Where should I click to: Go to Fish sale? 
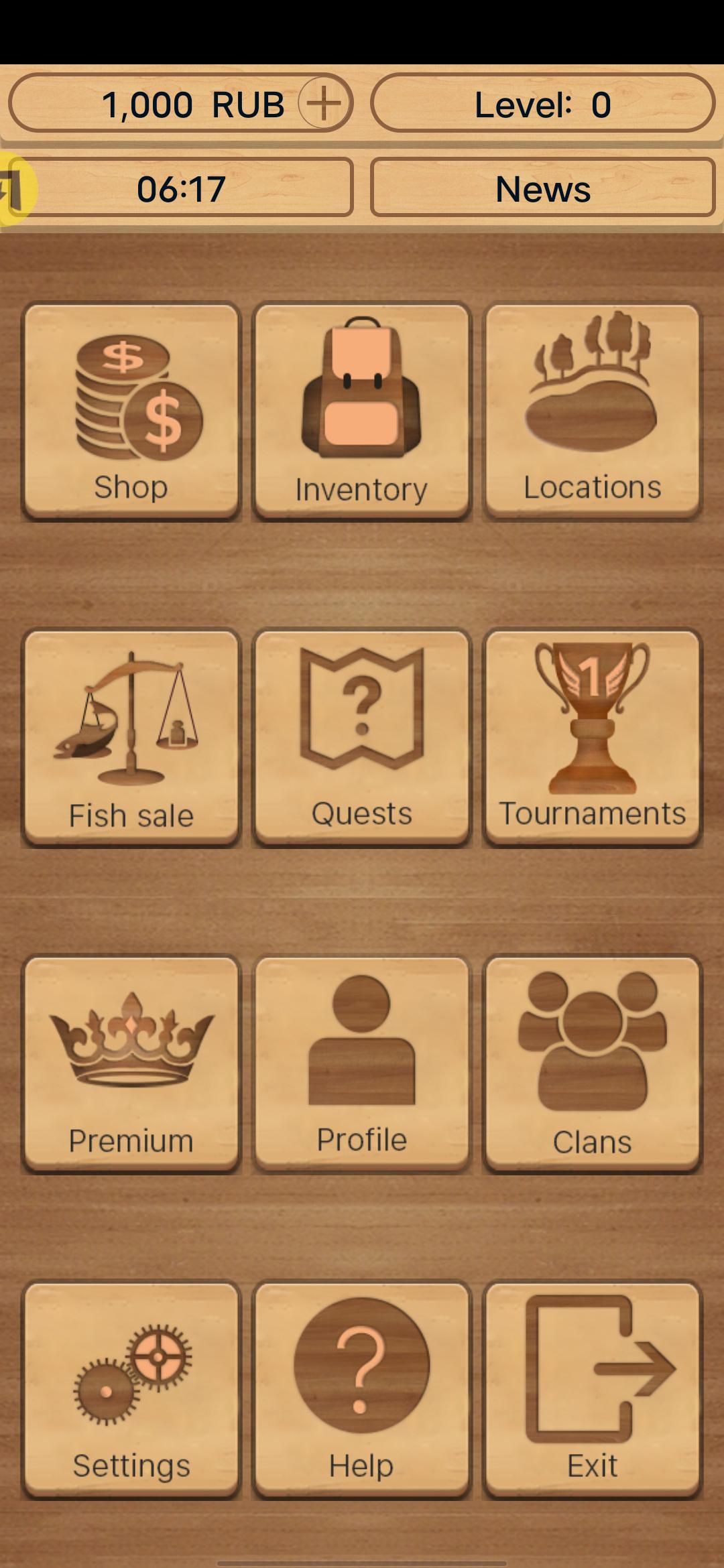(x=131, y=738)
